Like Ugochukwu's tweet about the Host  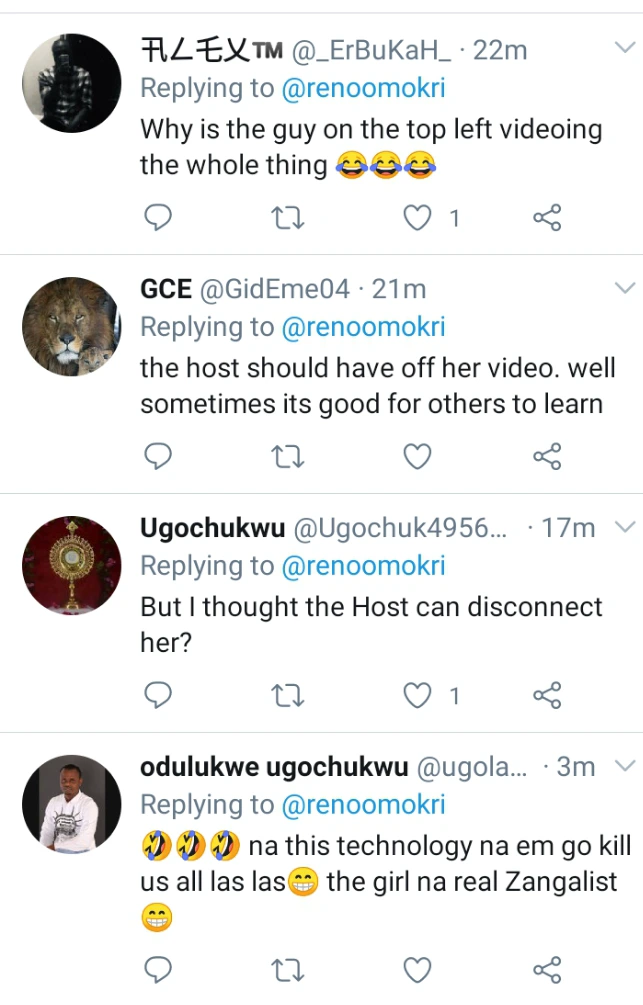pos(417,695)
